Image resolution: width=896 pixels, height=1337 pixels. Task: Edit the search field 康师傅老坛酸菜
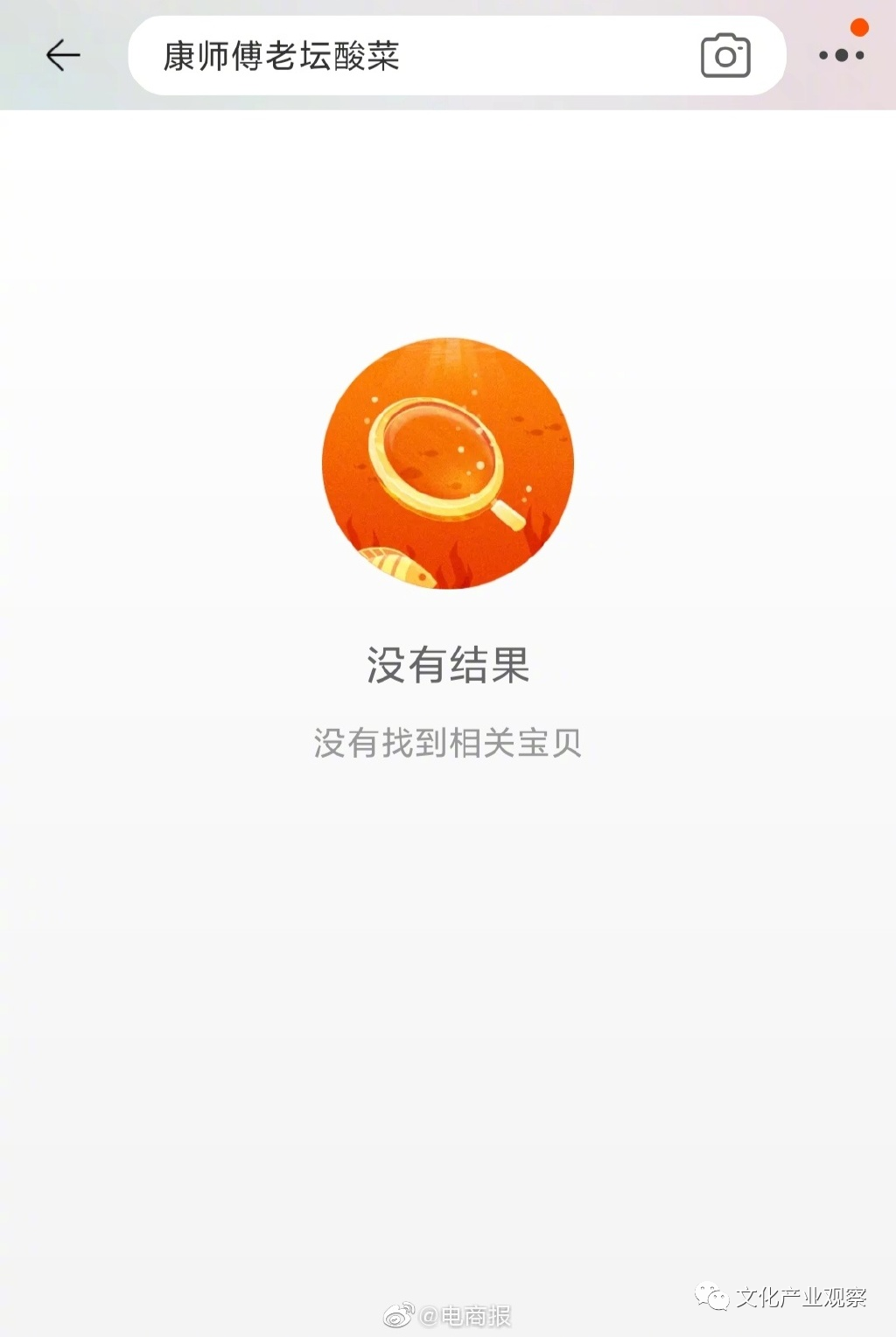394,56
